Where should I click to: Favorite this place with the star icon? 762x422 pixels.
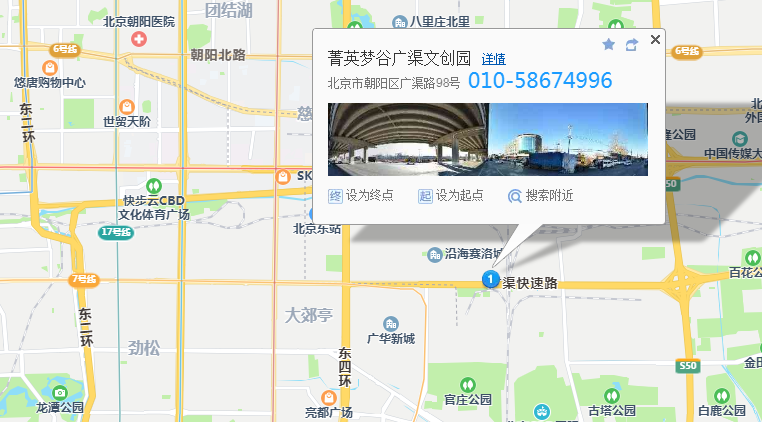pyautogui.click(x=608, y=44)
